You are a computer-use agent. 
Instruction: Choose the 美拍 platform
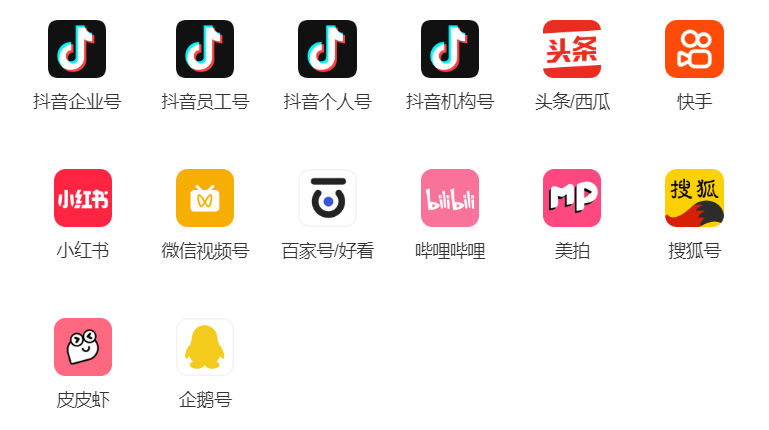point(572,198)
